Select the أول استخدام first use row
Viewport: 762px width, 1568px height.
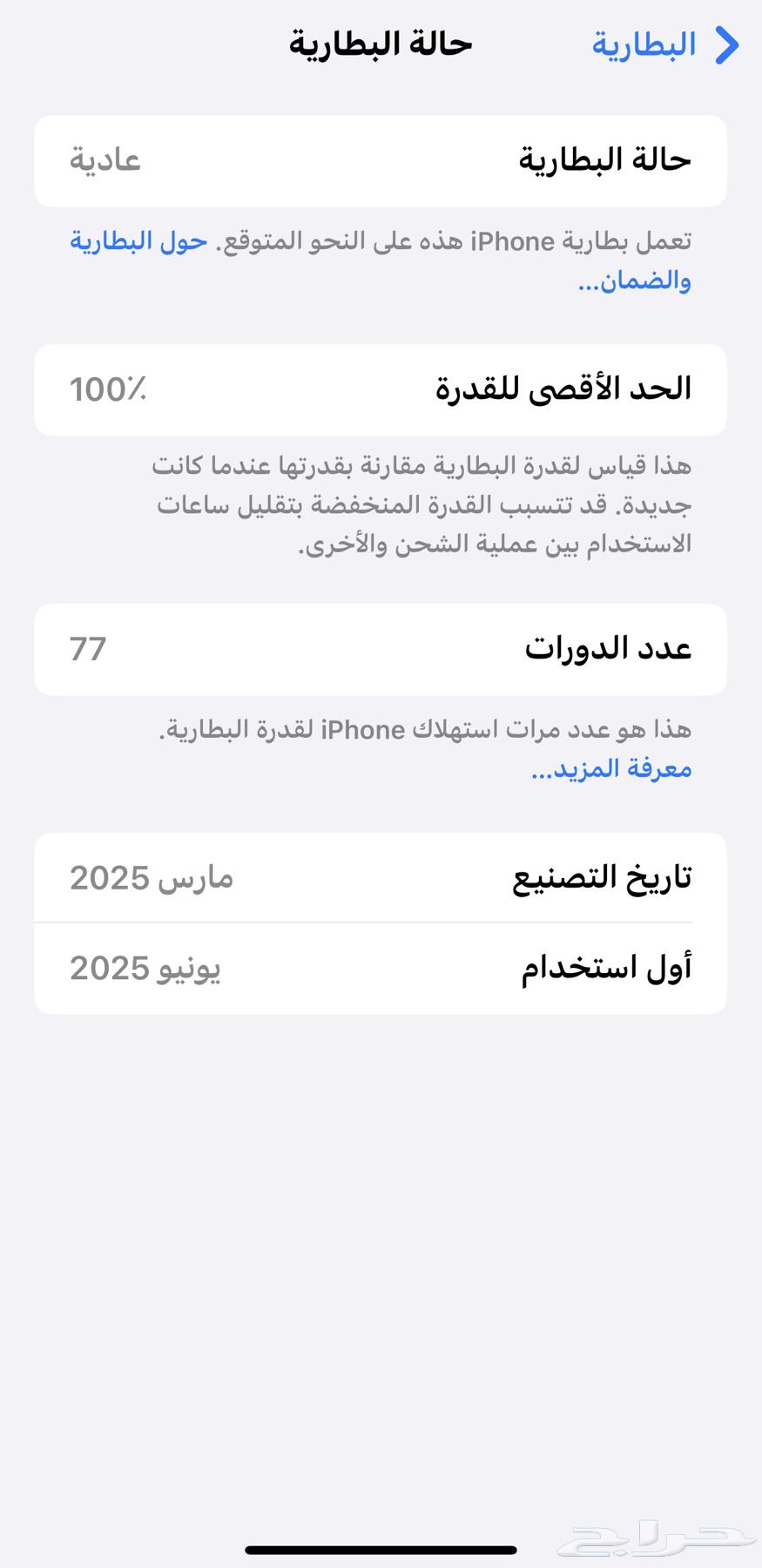381,967
